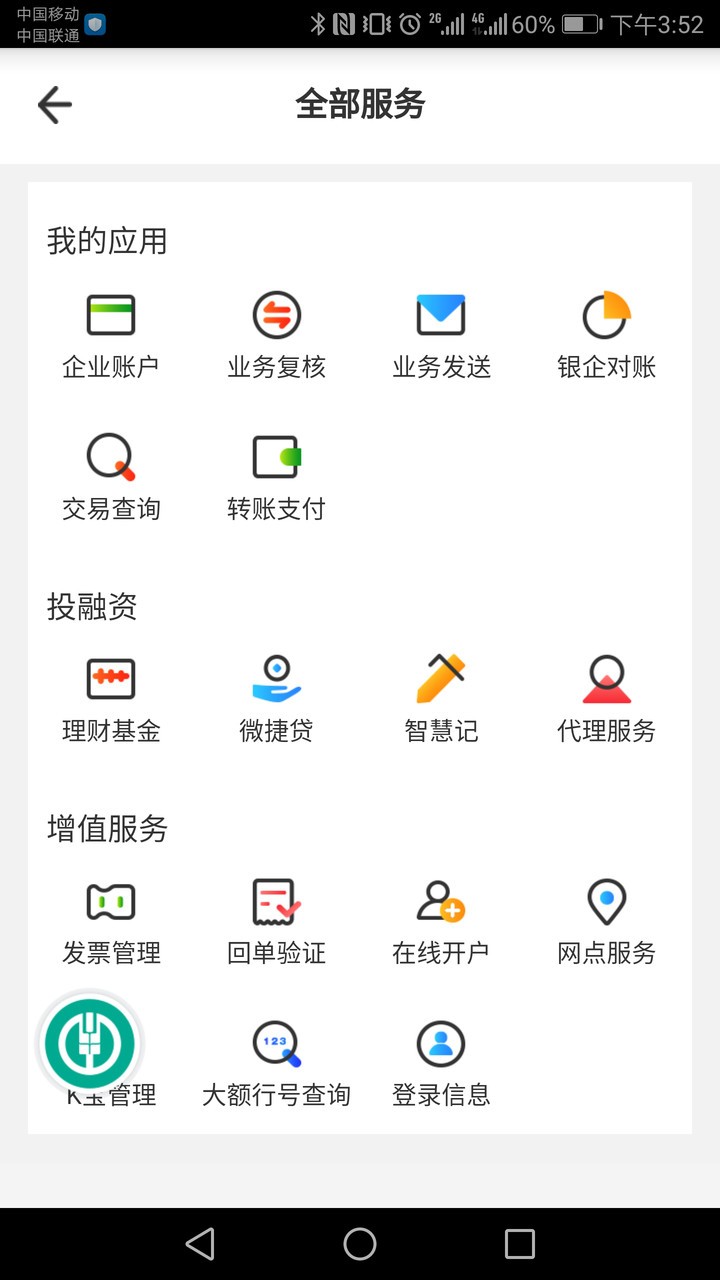Open 大额行号查询 (Bank Code Lookup)
This screenshot has width=720, height=1280.
point(276,1060)
